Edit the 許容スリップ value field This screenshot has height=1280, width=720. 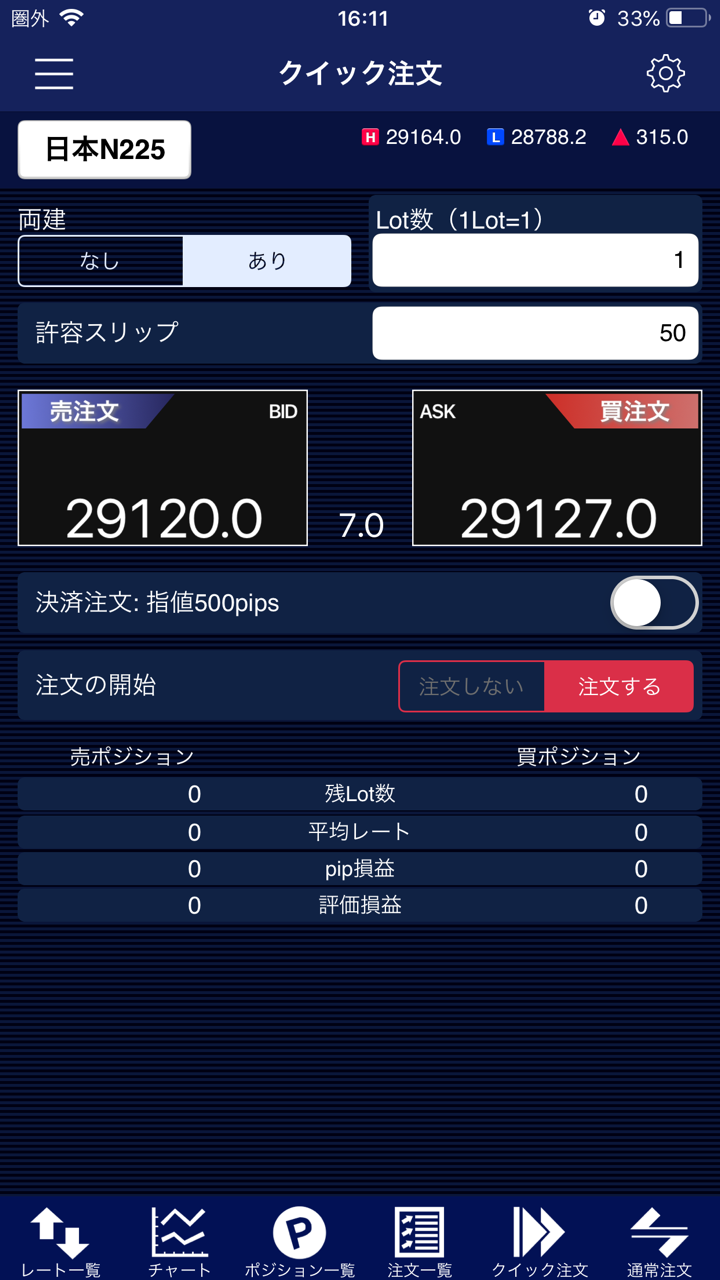535,333
